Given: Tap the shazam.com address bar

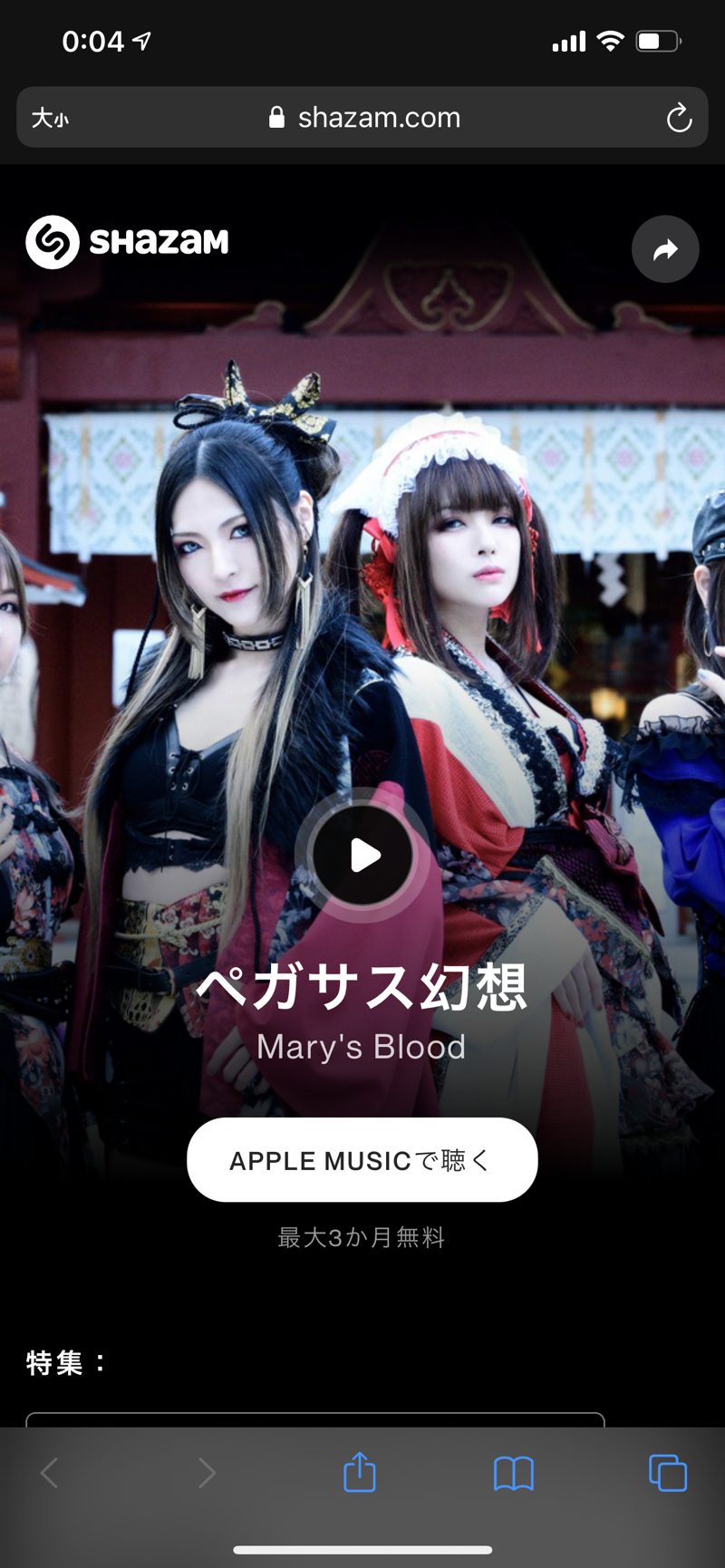Looking at the screenshot, I should 362,117.
